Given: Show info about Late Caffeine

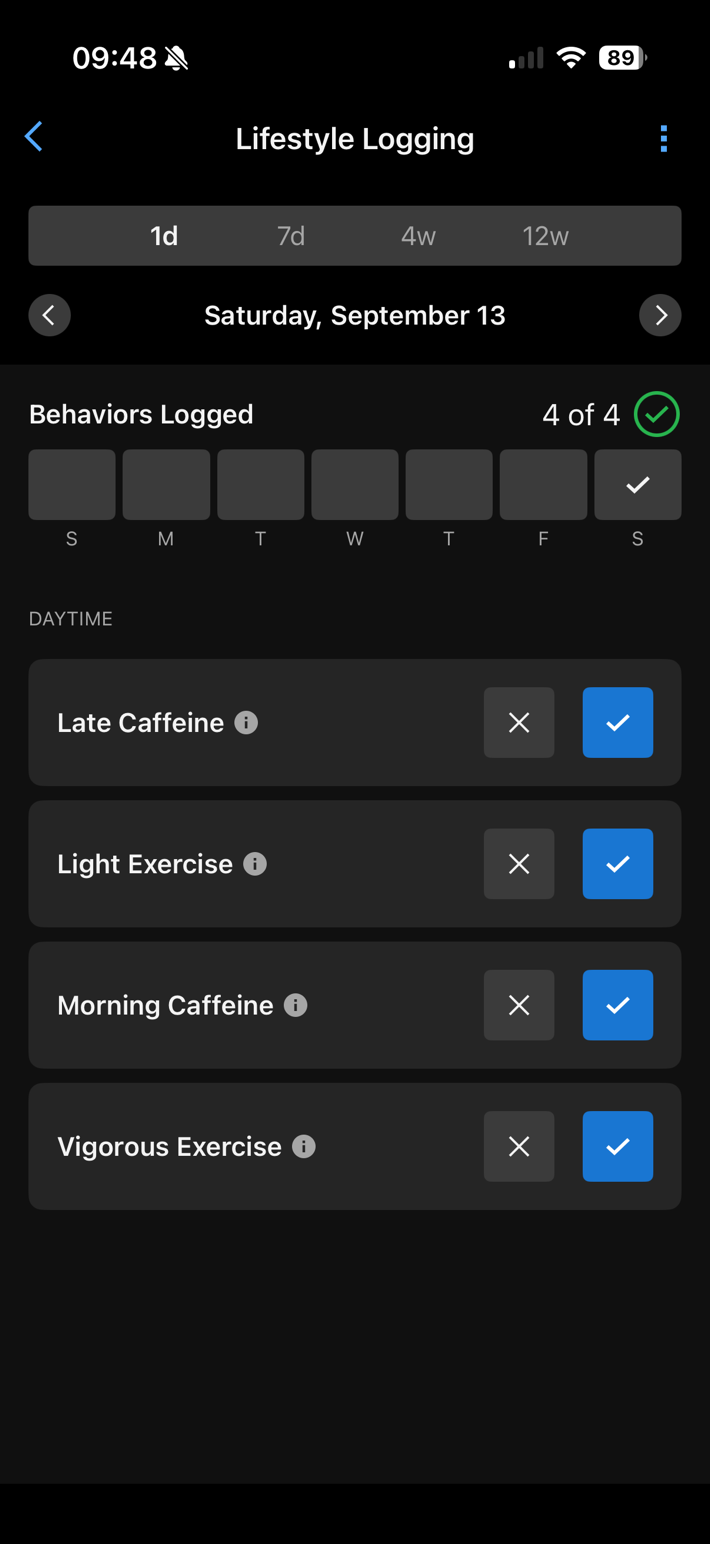Looking at the screenshot, I should (x=246, y=722).
